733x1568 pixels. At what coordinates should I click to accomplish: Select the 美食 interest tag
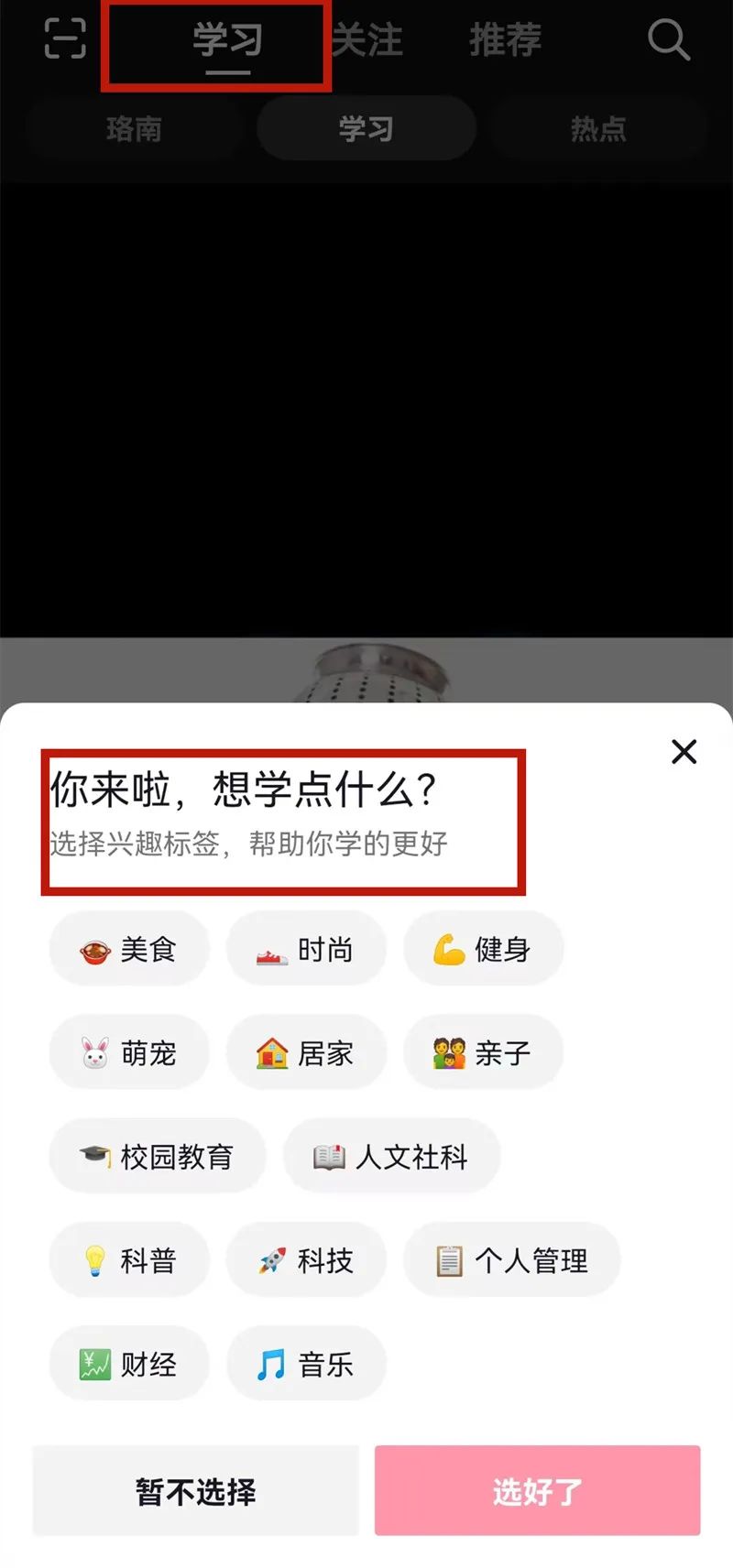(x=129, y=950)
